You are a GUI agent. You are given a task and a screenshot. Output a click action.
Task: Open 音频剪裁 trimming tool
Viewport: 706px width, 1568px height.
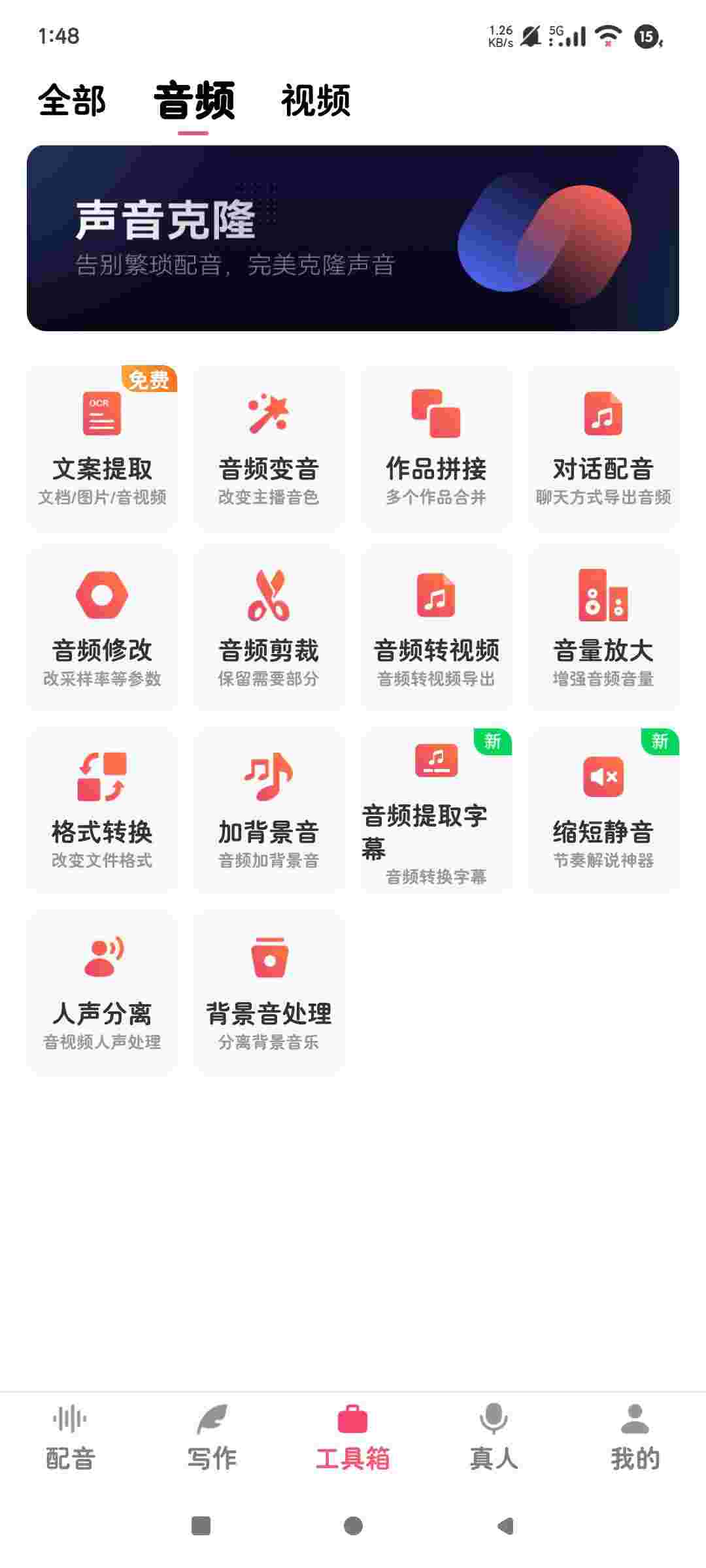(x=269, y=629)
